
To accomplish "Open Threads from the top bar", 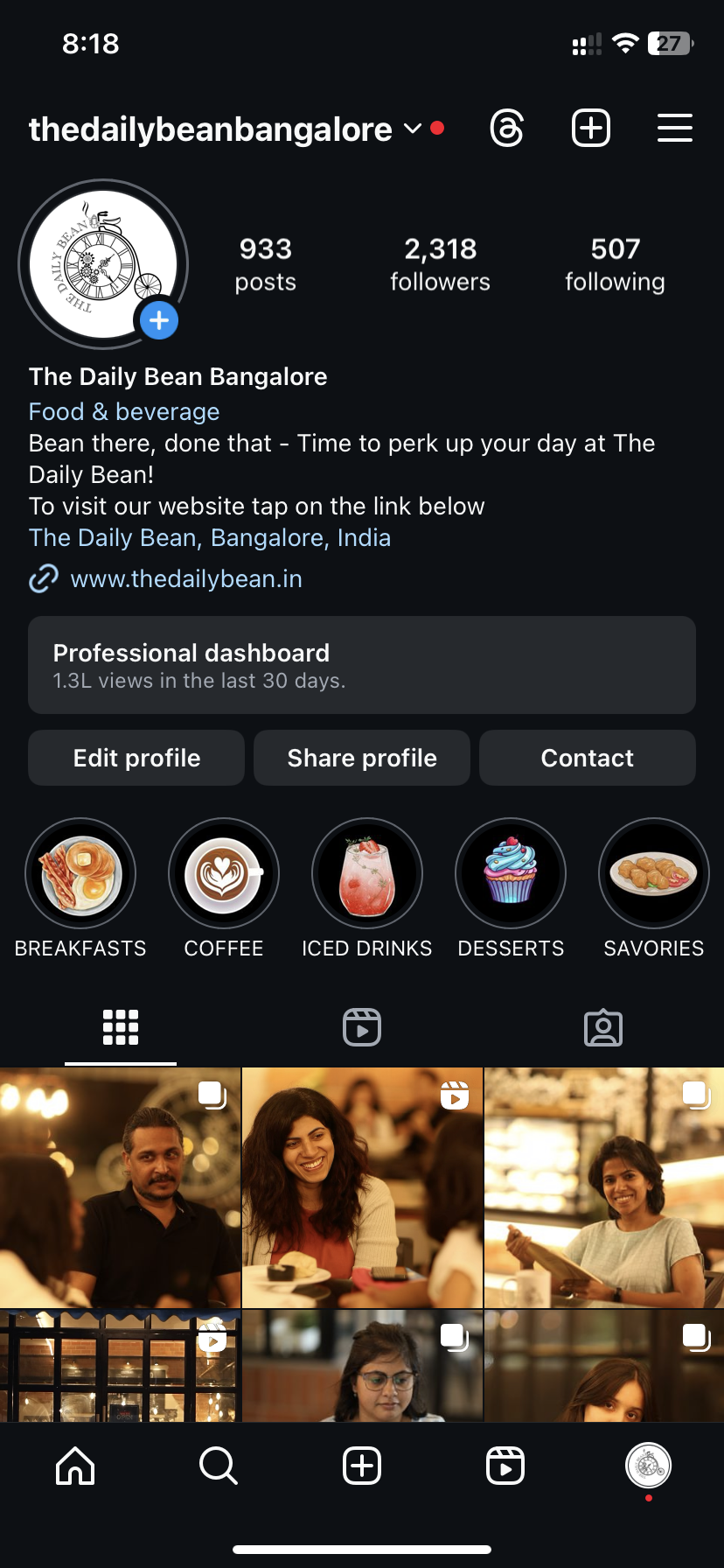I will [x=507, y=129].
